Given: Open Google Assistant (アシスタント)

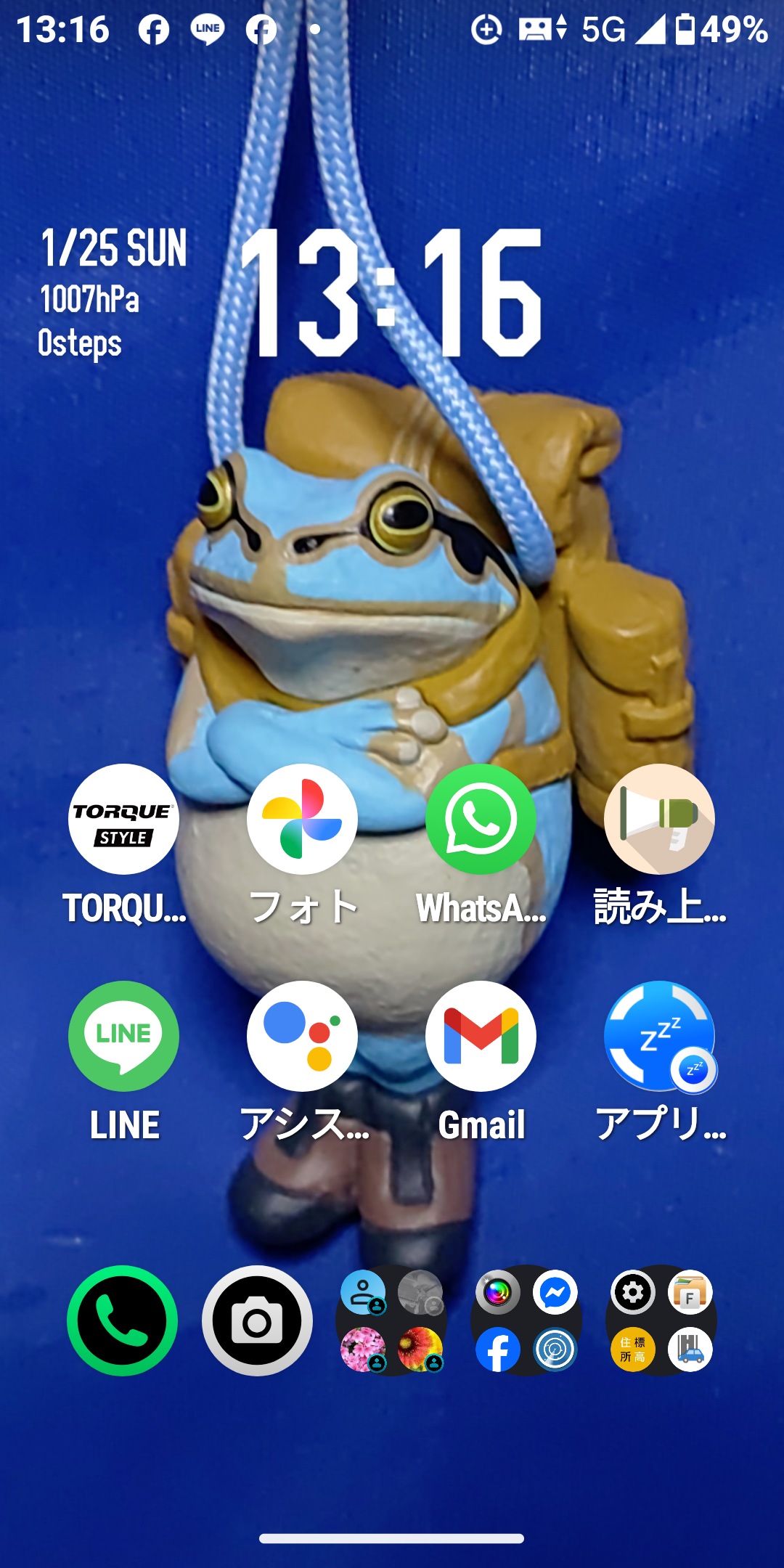Looking at the screenshot, I should pyautogui.click(x=302, y=1036).
